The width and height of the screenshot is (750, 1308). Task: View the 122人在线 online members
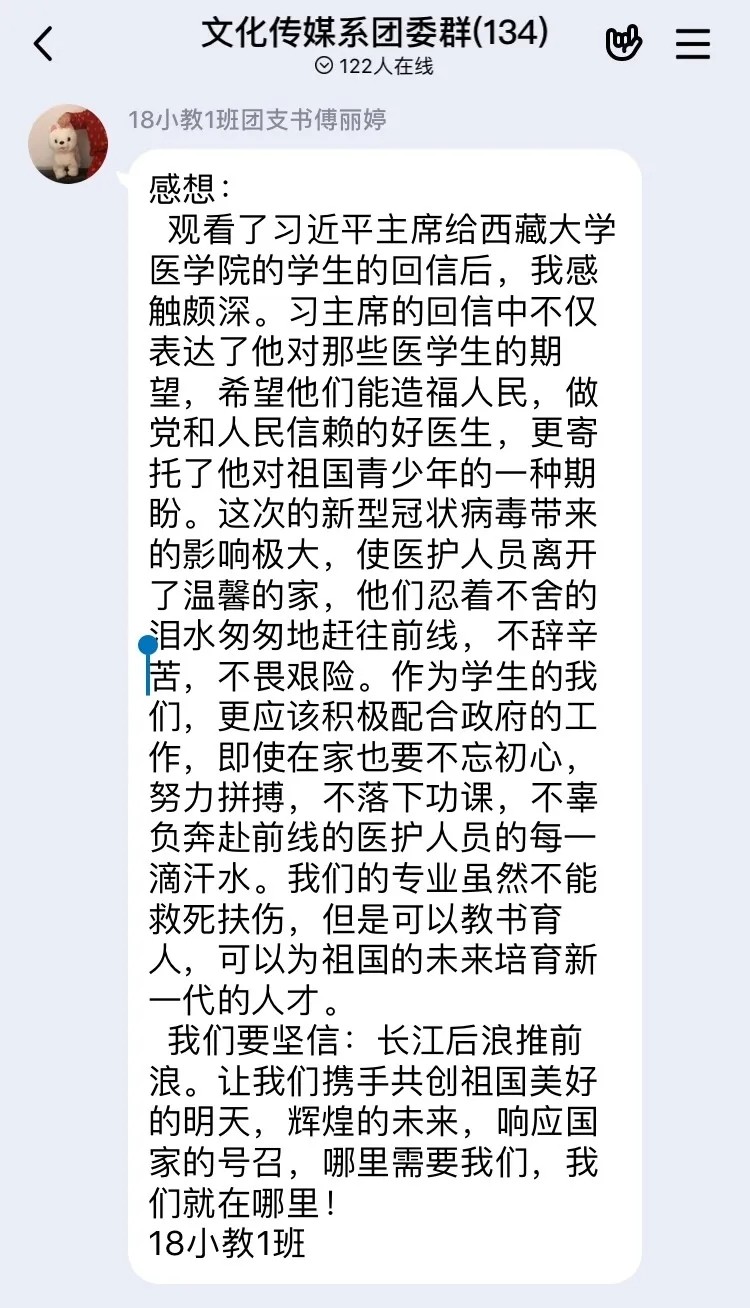tap(374, 67)
